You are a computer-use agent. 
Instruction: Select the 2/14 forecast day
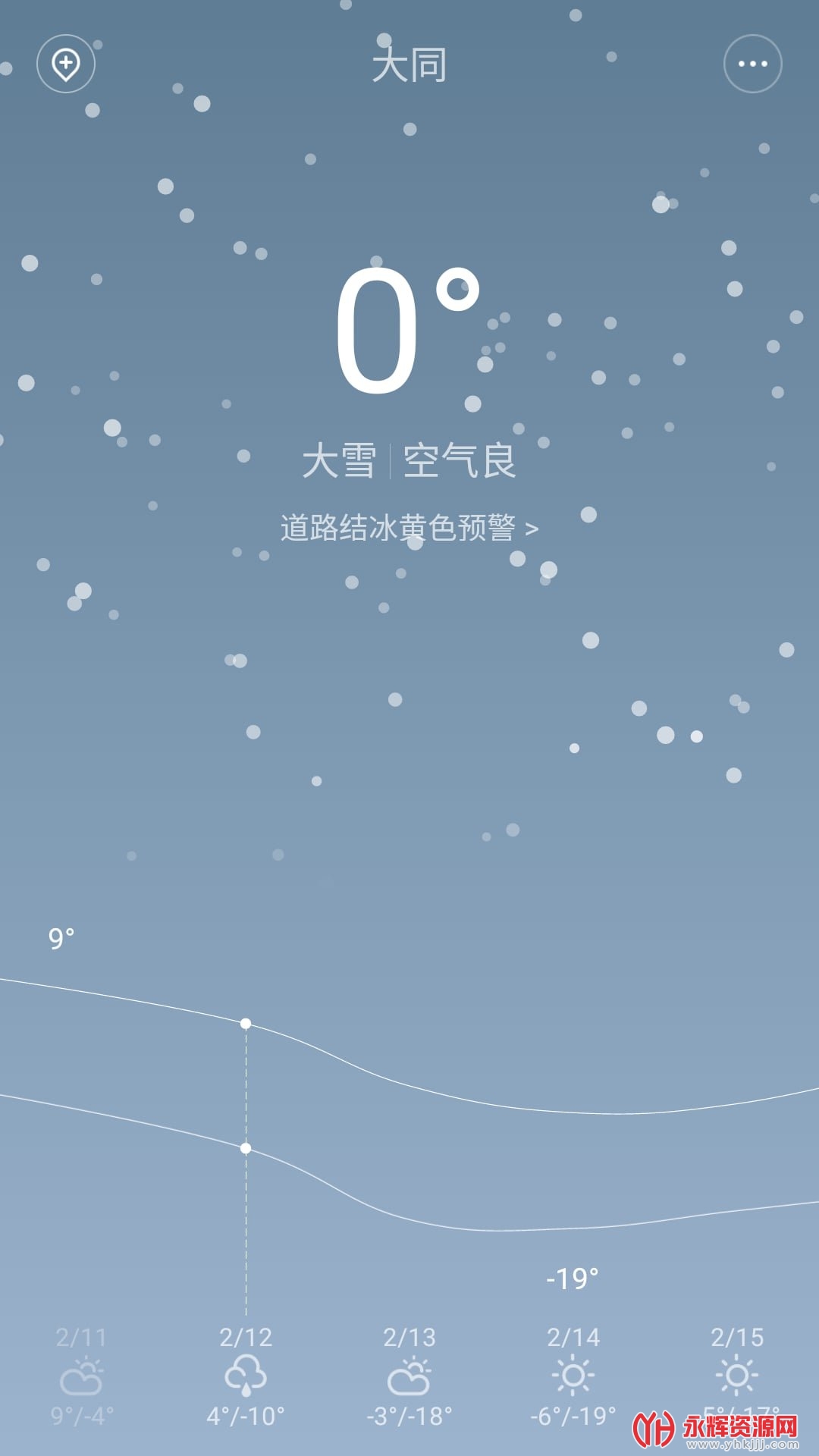click(x=573, y=1376)
